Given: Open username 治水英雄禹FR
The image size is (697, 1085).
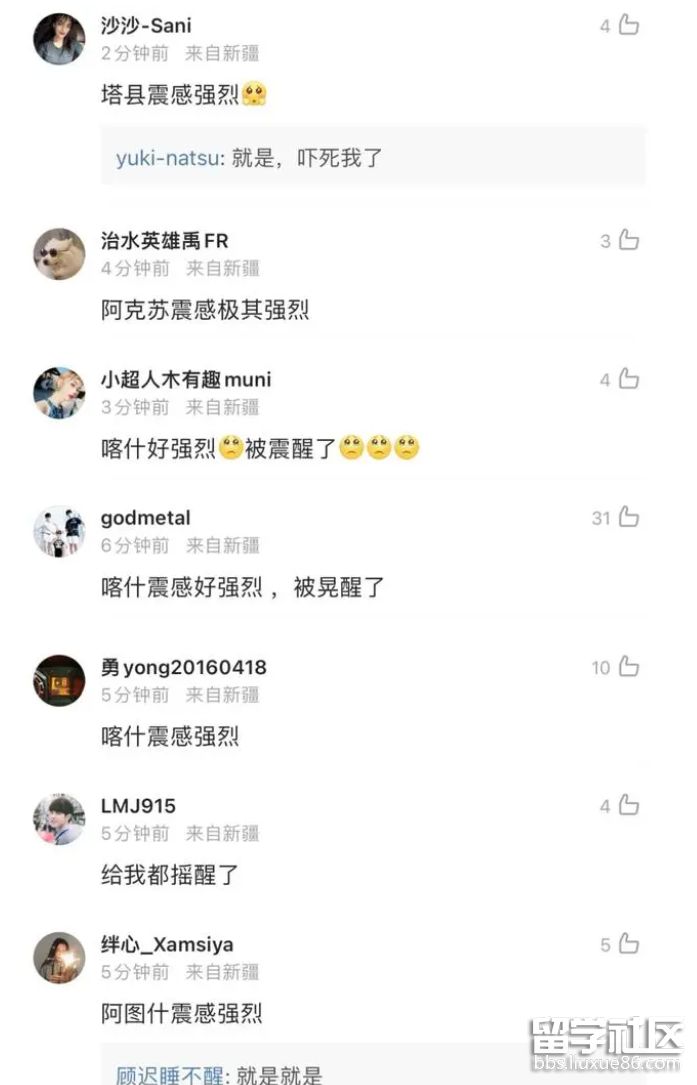Looking at the screenshot, I should coord(164,241).
